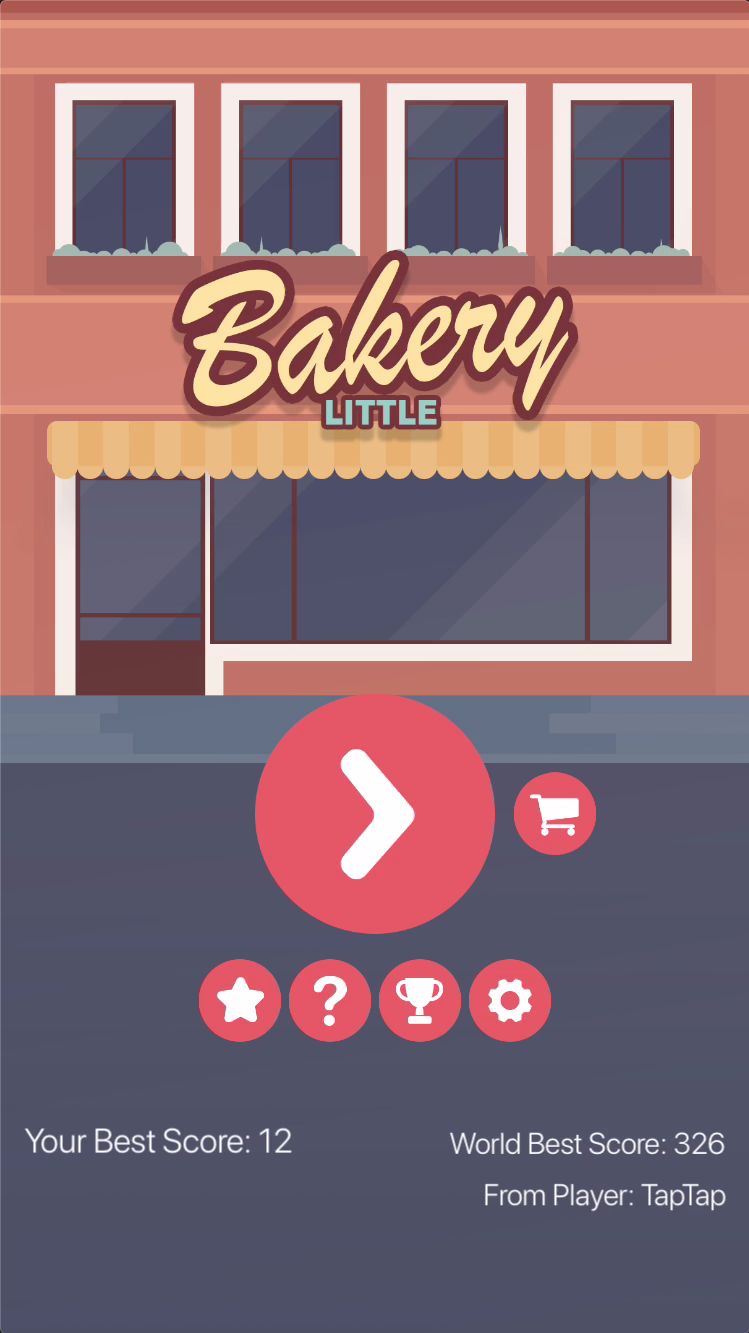
Task: Open the shop cart icon
Action: (x=555, y=814)
